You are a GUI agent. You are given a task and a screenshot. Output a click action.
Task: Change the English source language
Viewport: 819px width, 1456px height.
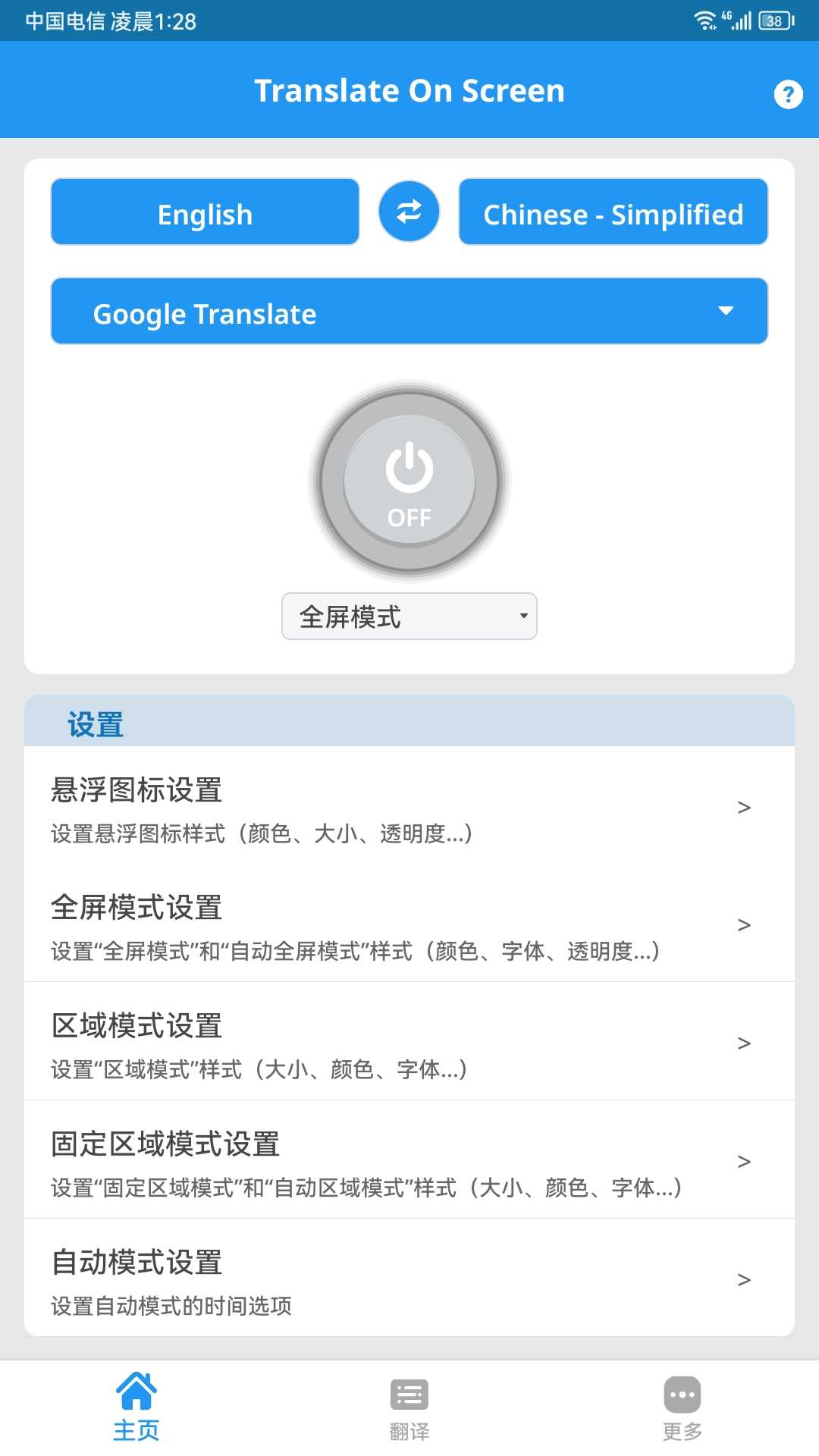(205, 212)
